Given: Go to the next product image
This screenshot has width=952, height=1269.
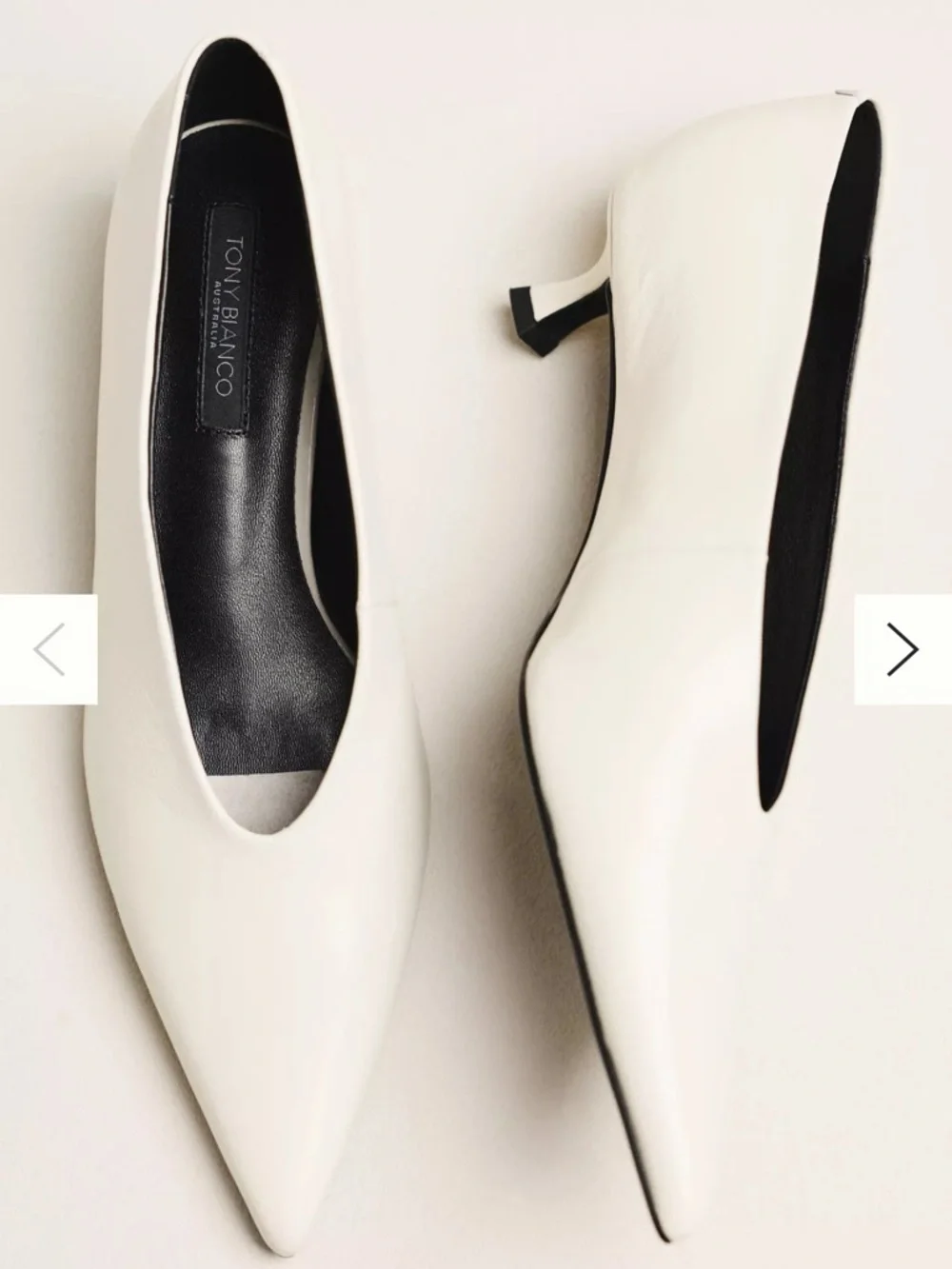Looking at the screenshot, I should (902, 649).
